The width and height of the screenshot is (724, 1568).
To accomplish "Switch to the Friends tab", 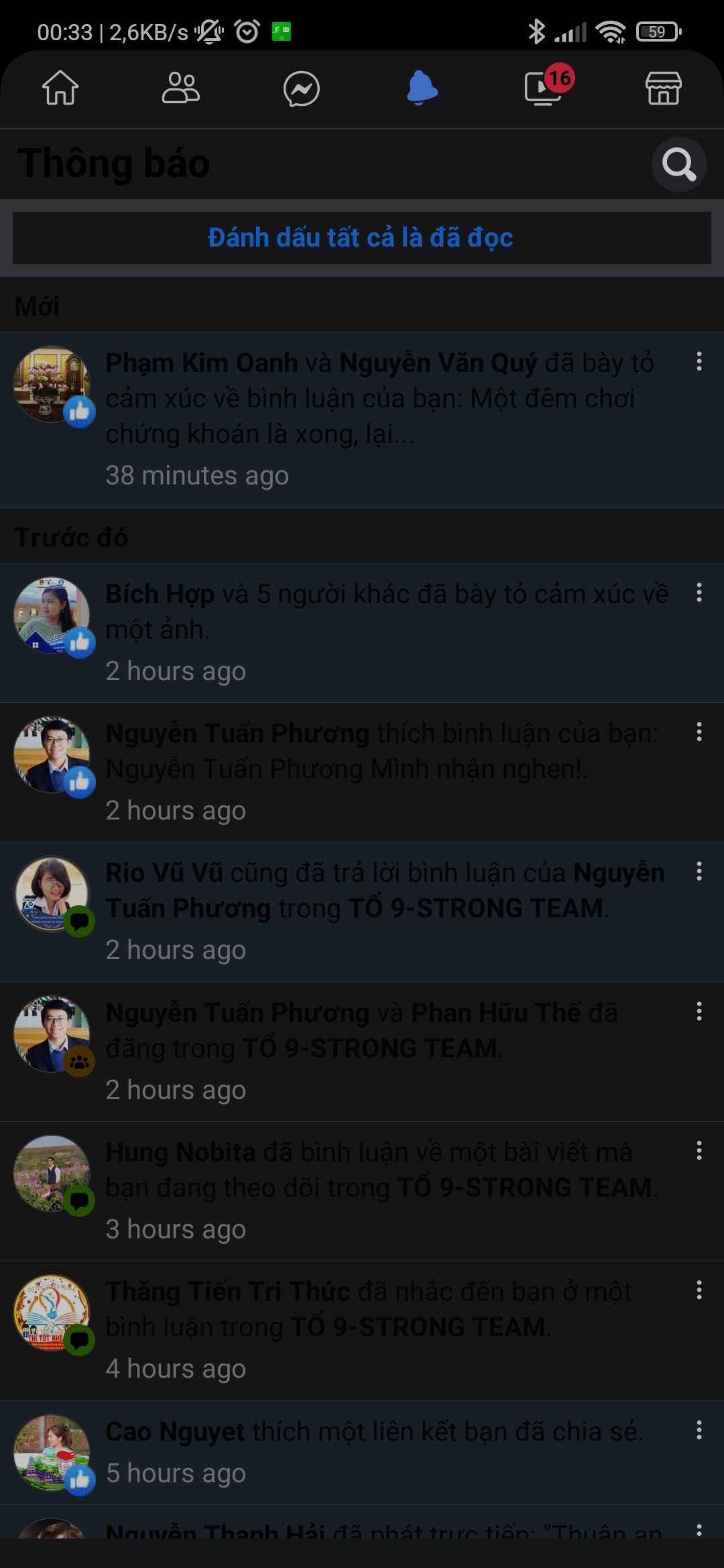I will (181, 88).
